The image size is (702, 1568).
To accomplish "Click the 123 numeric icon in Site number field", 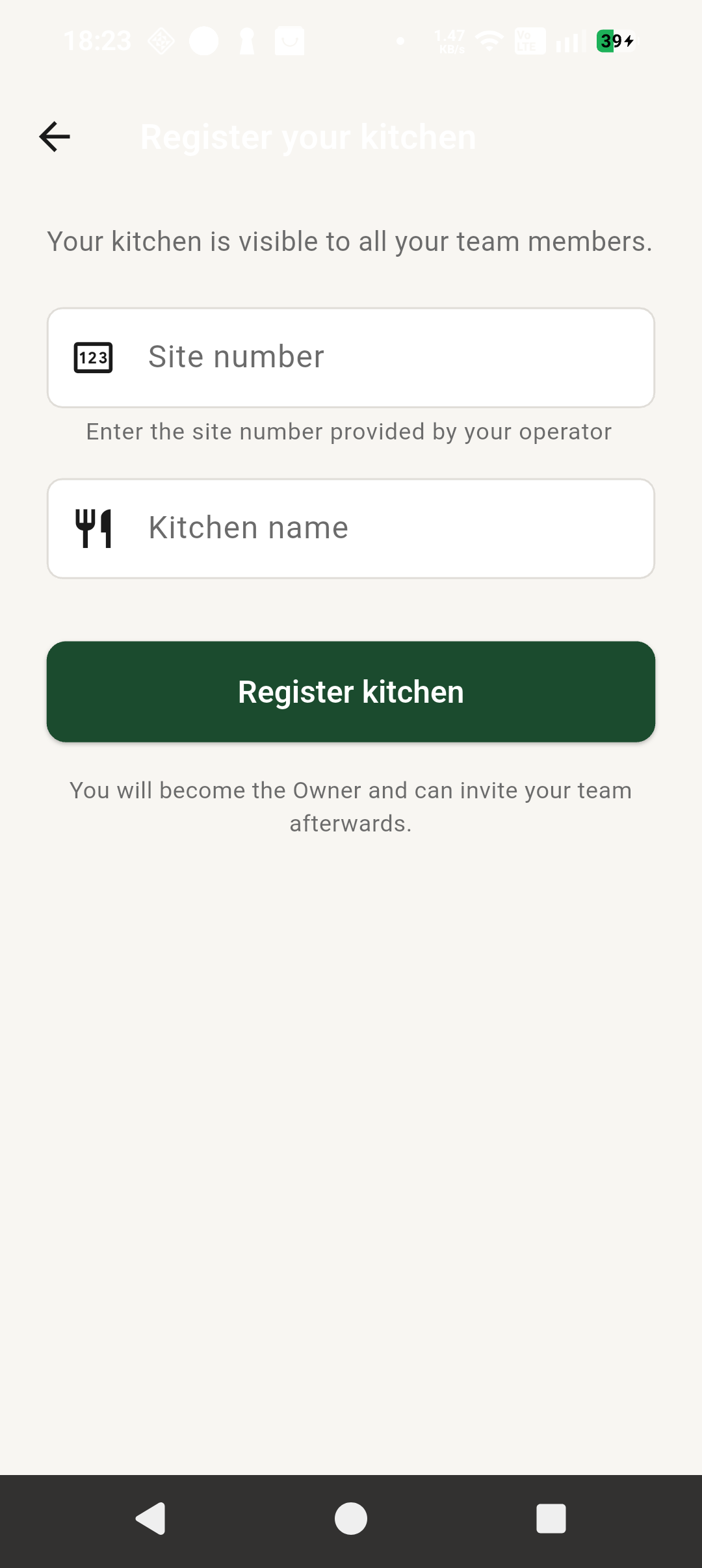I will coord(93,357).
